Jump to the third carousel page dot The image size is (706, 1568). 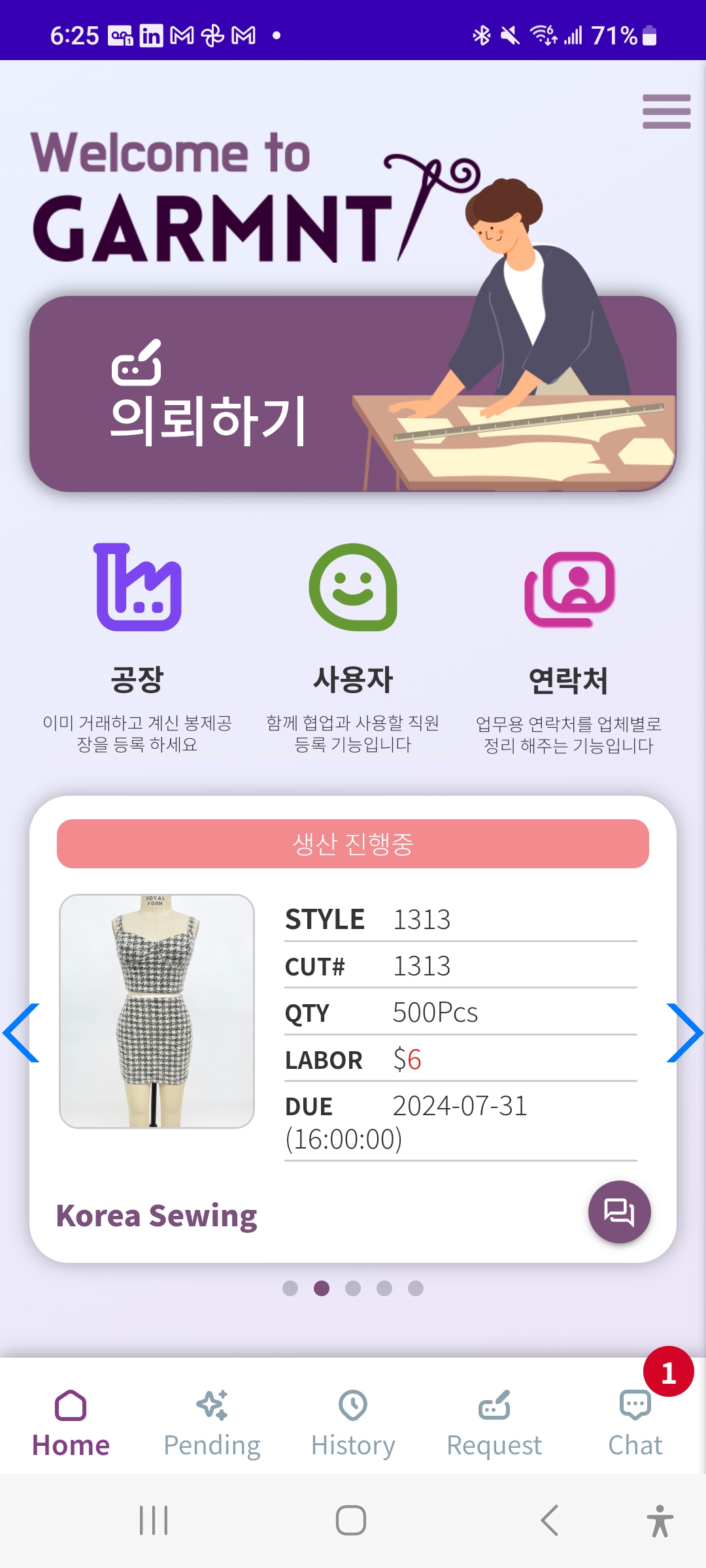click(x=353, y=1288)
